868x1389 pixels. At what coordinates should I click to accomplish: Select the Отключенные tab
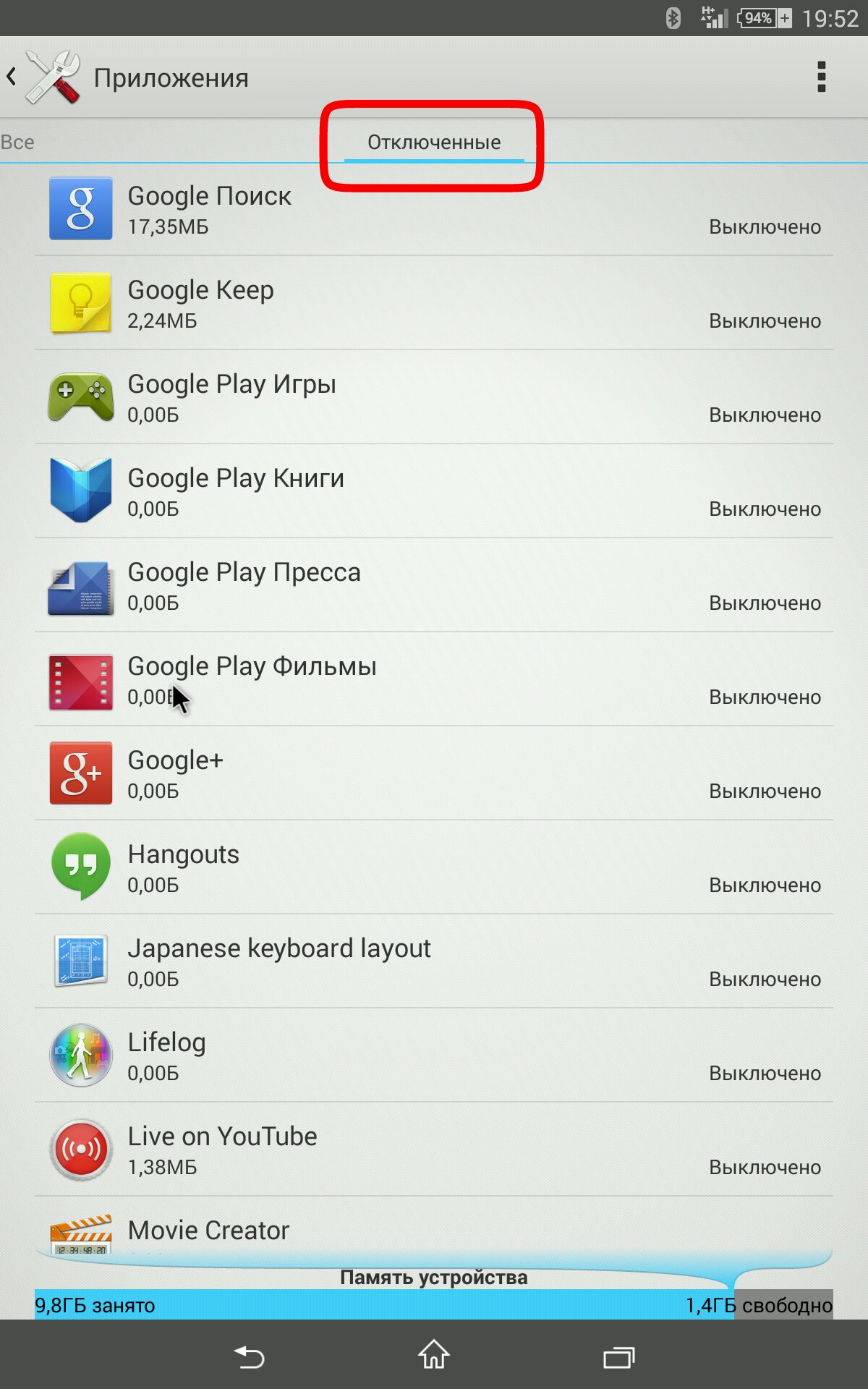(434, 143)
